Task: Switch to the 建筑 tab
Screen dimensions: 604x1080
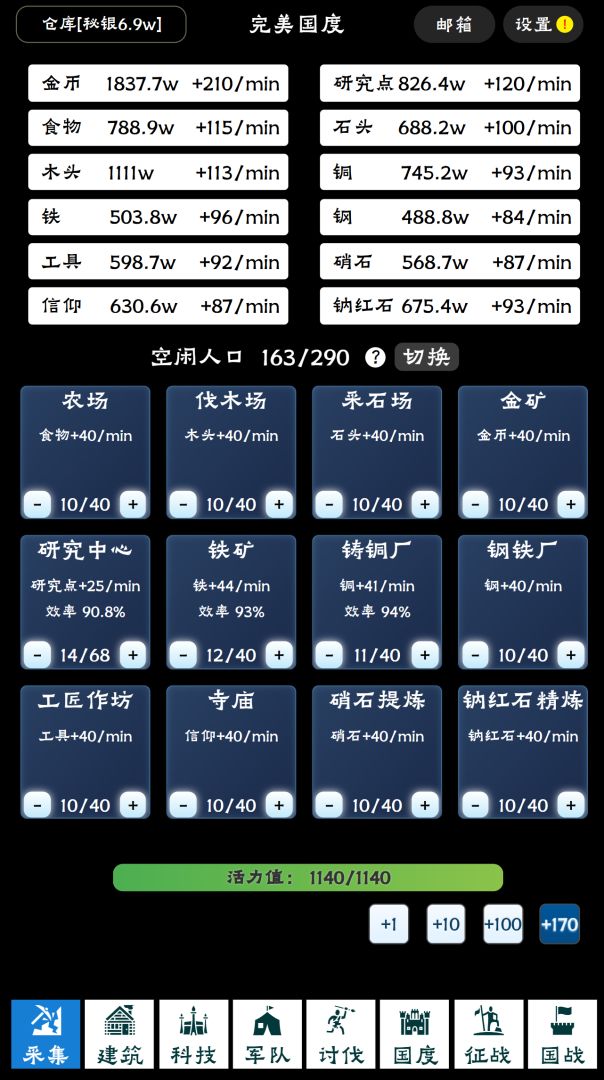Action: (120, 1034)
